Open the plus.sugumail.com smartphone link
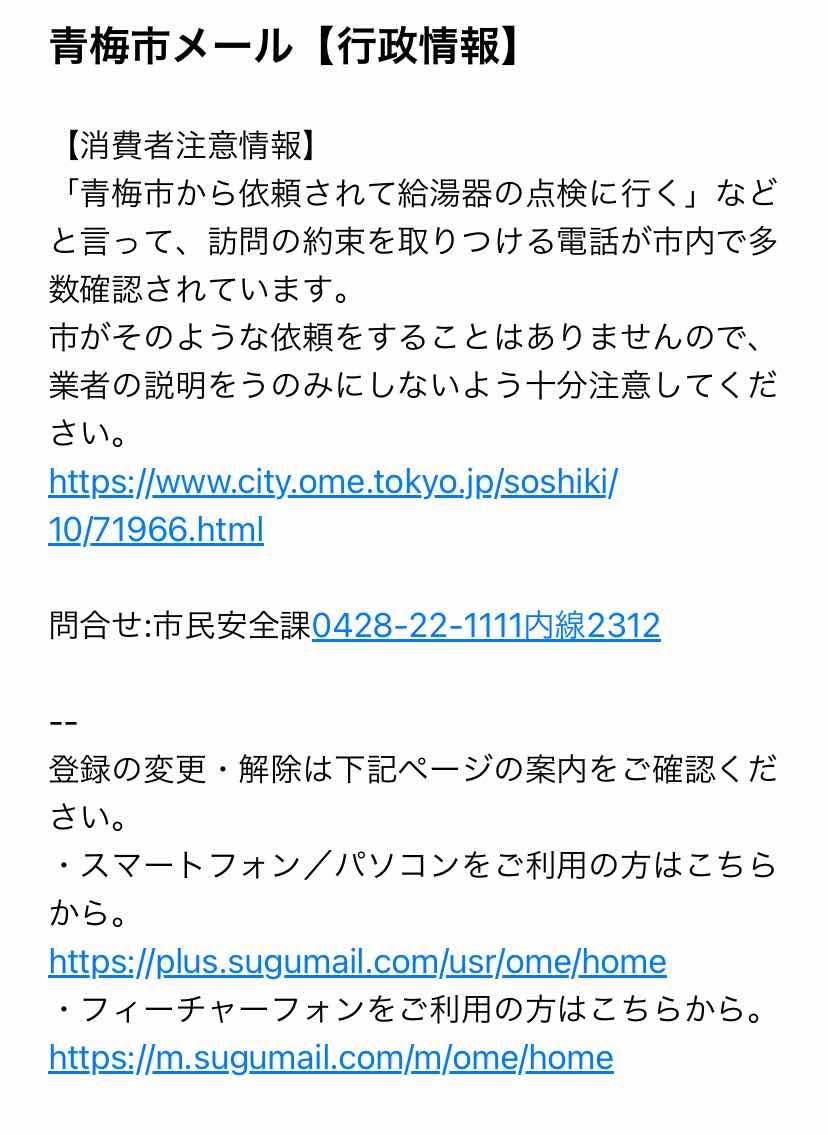 coord(357,962)
